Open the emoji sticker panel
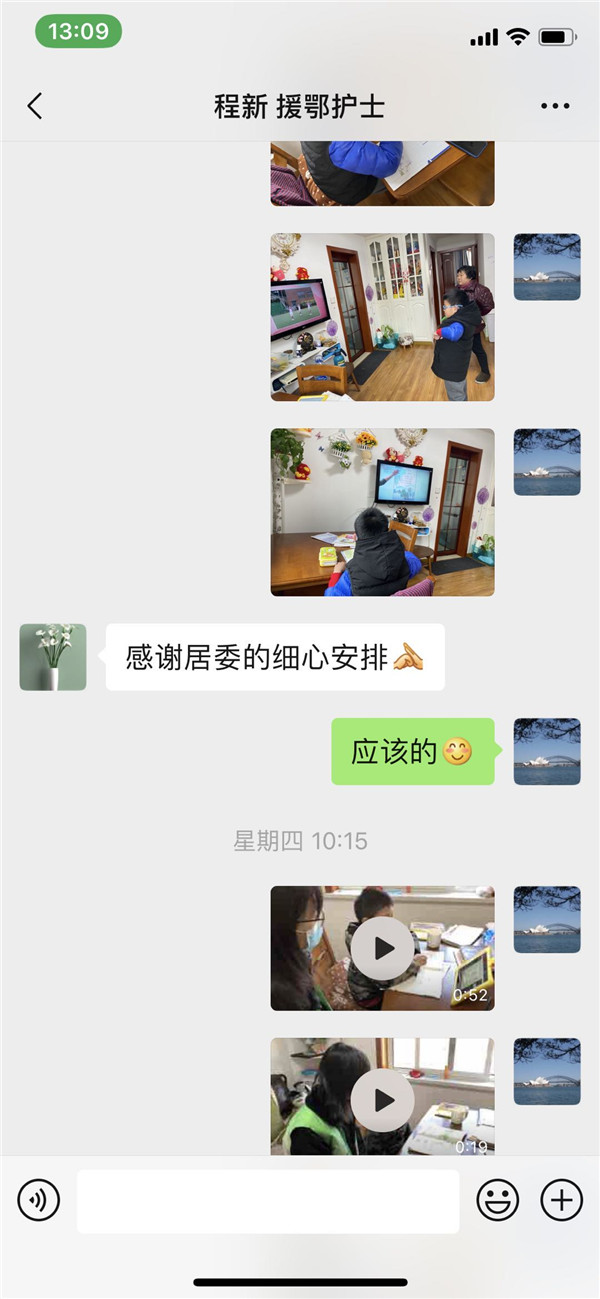 (x=497, y=1200)
